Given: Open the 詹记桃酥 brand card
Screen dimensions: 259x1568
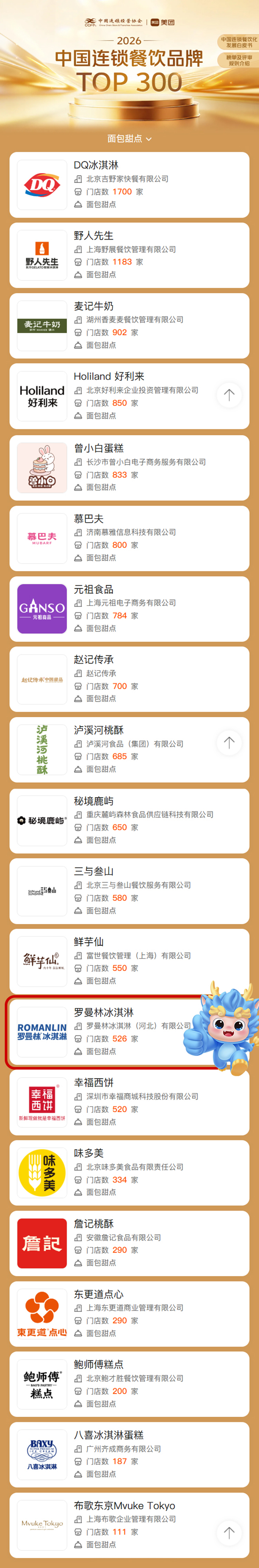Looking at the screenshot, I should (129, 1243).
